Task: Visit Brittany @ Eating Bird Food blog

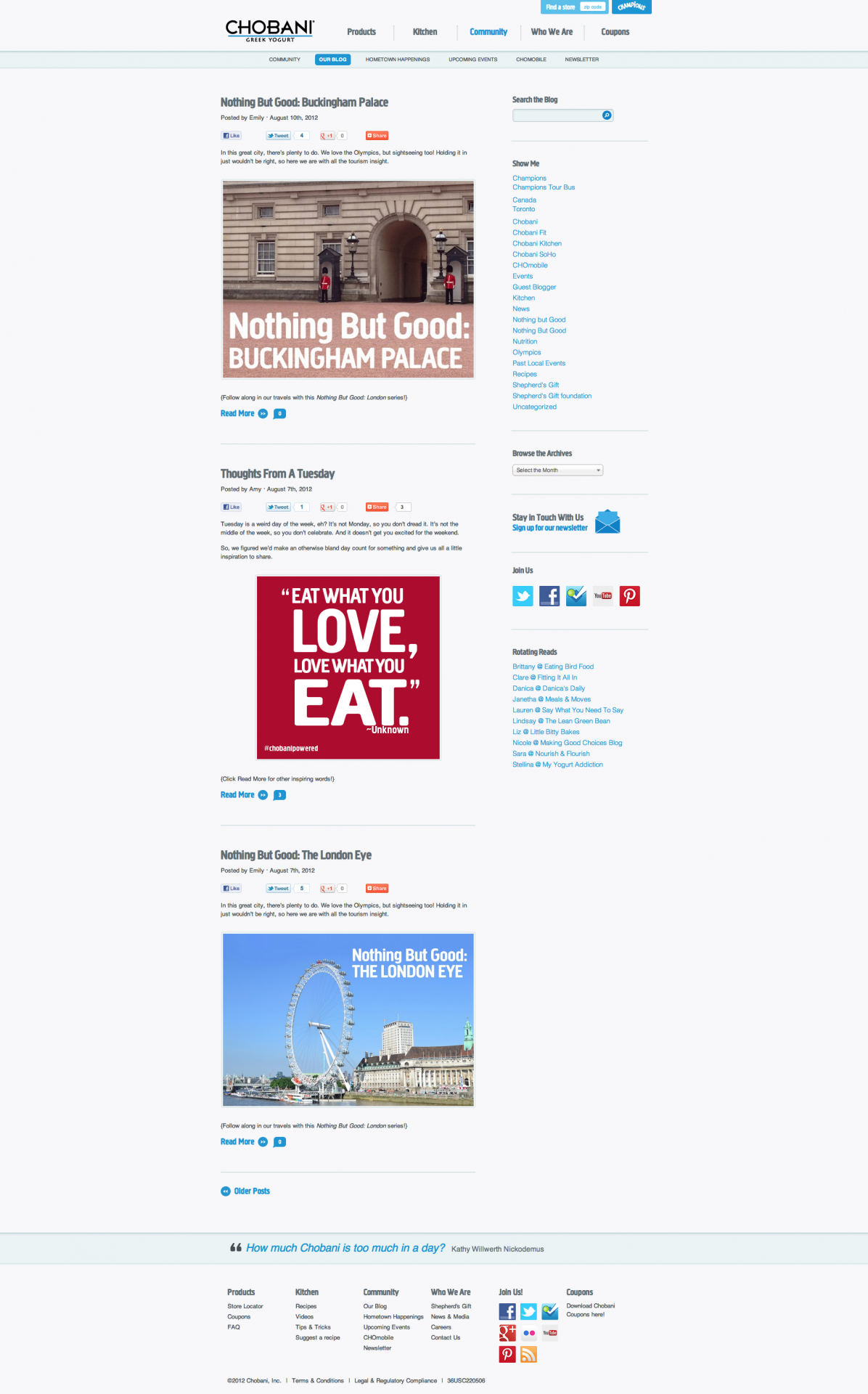Action: (x=552, y=667)
